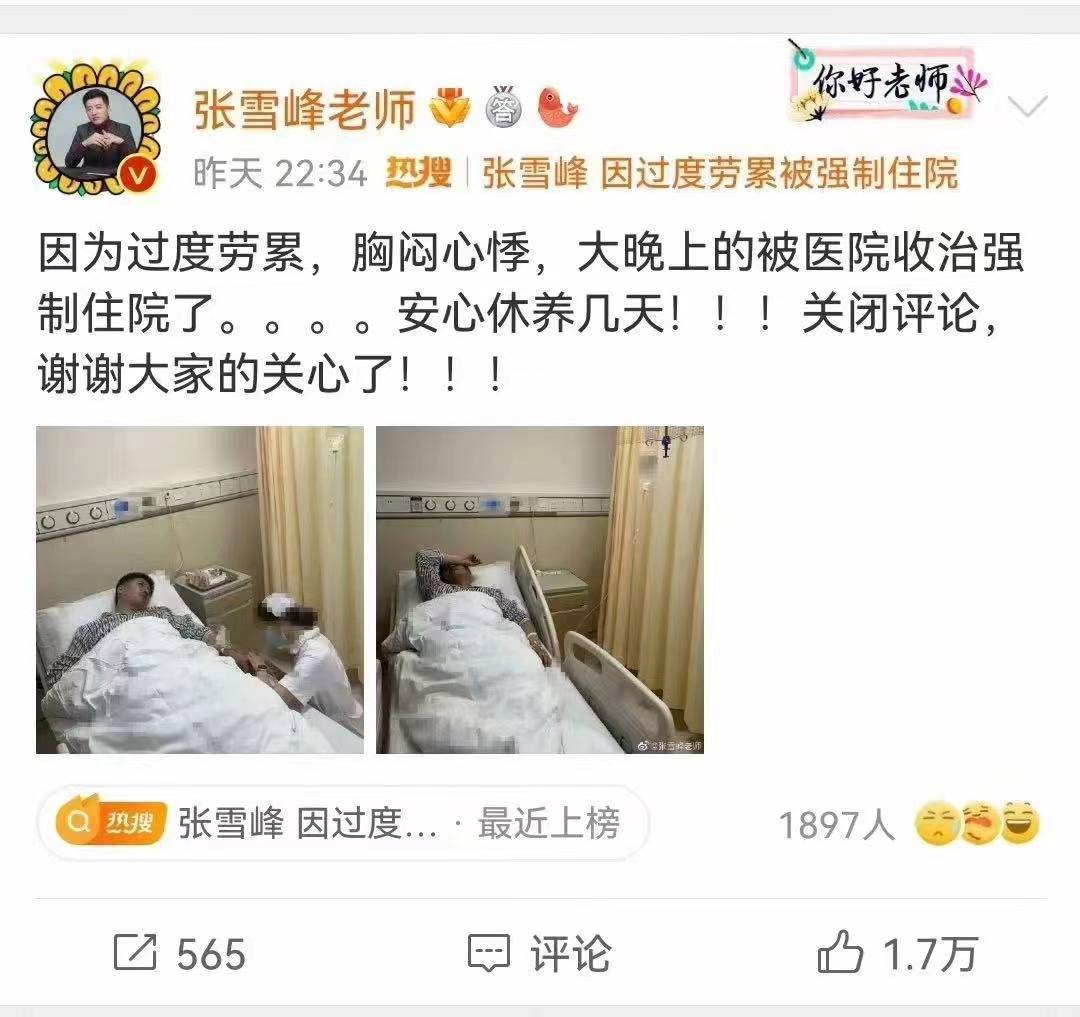The height and width of the screenshot is (1017, 1080).
Task: Expand the post options chevron
Action: pyautogui.click(x=1027, y=106)
